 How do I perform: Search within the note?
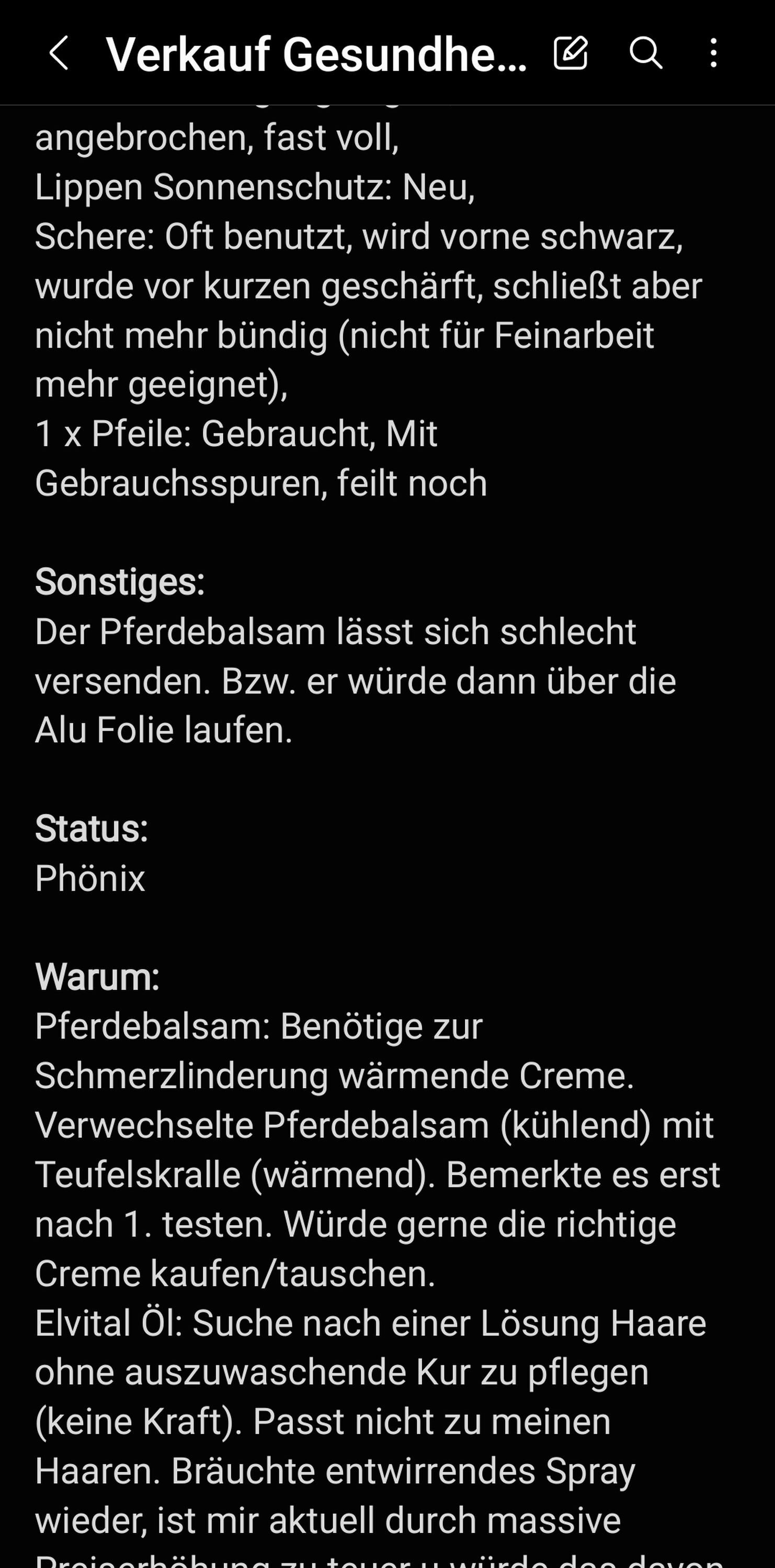coord(645,52)
